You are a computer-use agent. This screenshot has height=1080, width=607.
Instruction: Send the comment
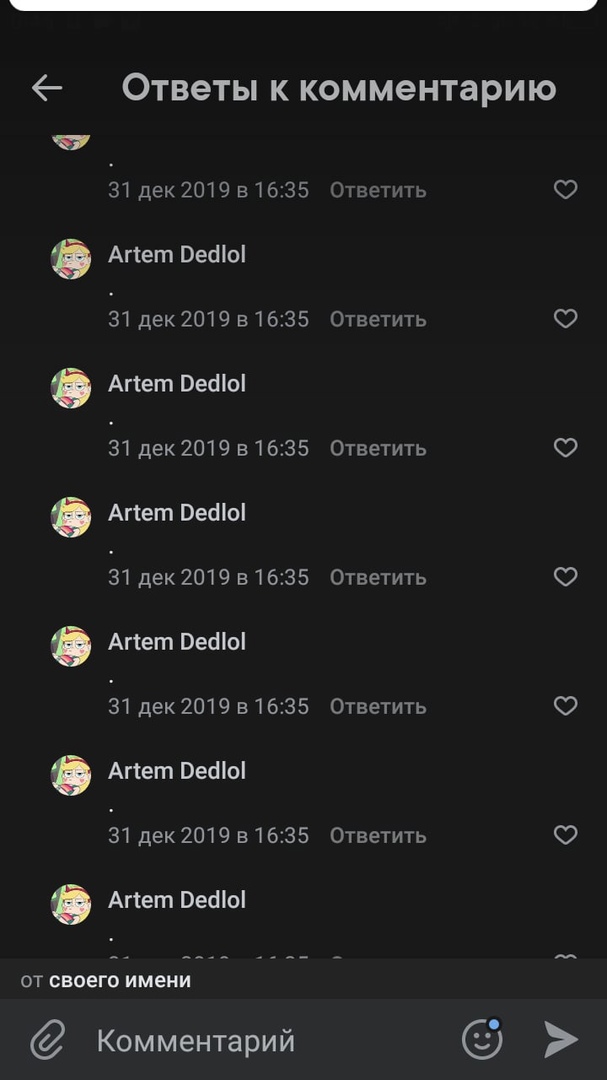(561, 1040)
